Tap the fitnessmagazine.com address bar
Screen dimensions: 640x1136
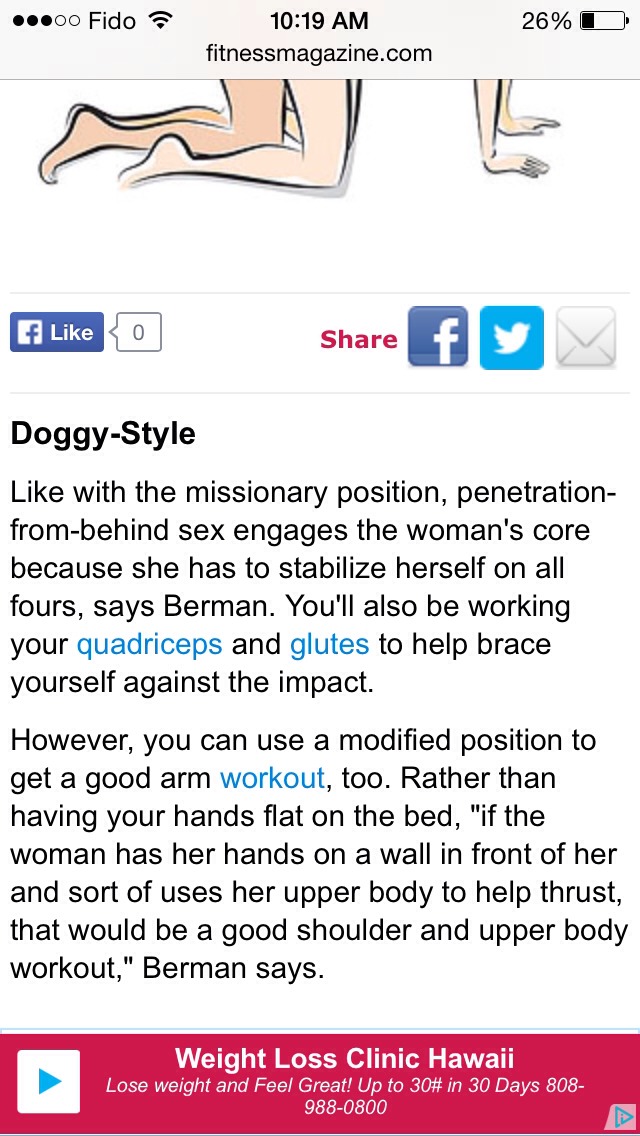pyautogui.click(x=319, y=53)
